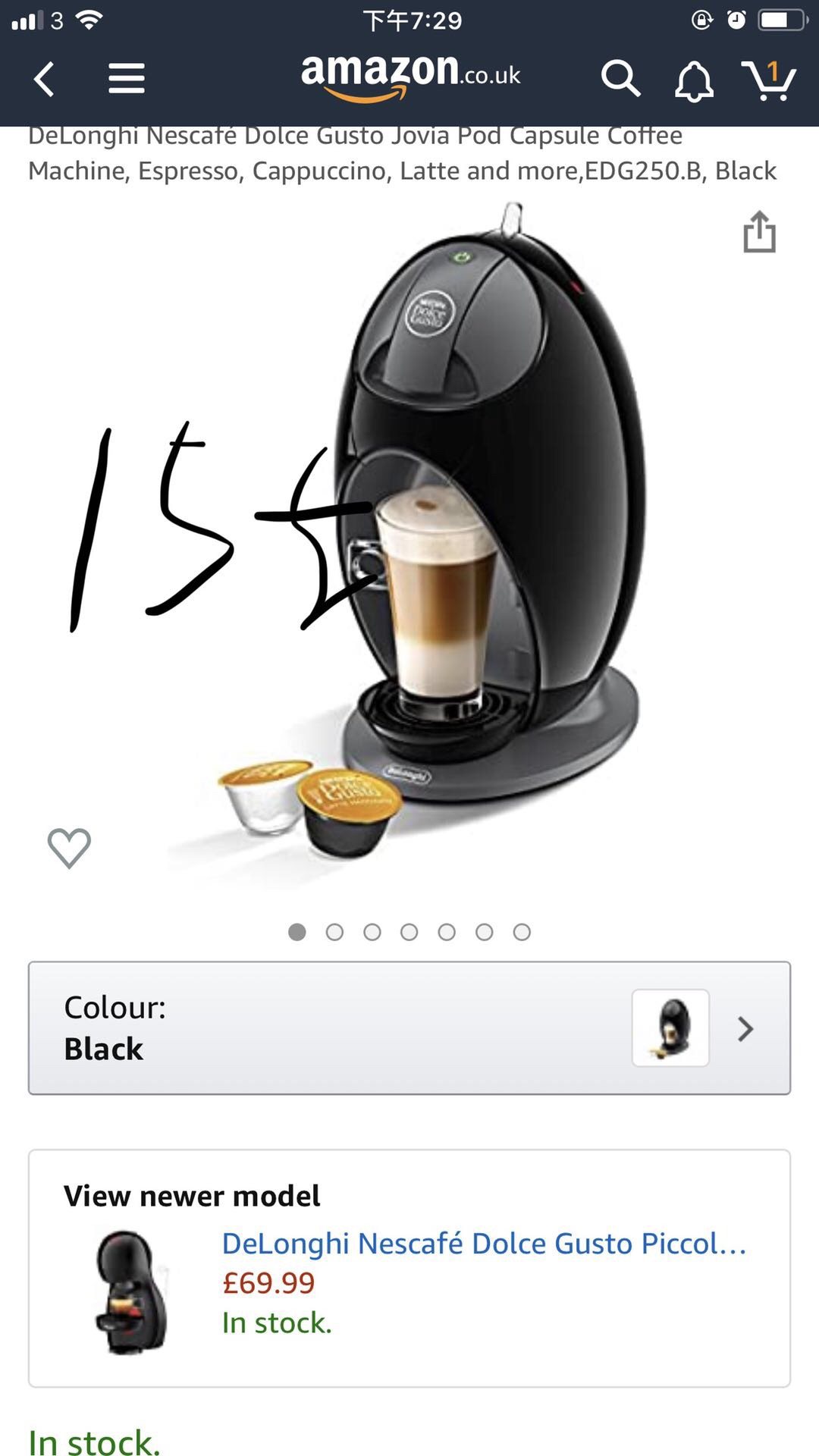The image size is (819, 1456).
Task: Share this coffee machine product
Action: pyautogui.click(x=759, y=231)
